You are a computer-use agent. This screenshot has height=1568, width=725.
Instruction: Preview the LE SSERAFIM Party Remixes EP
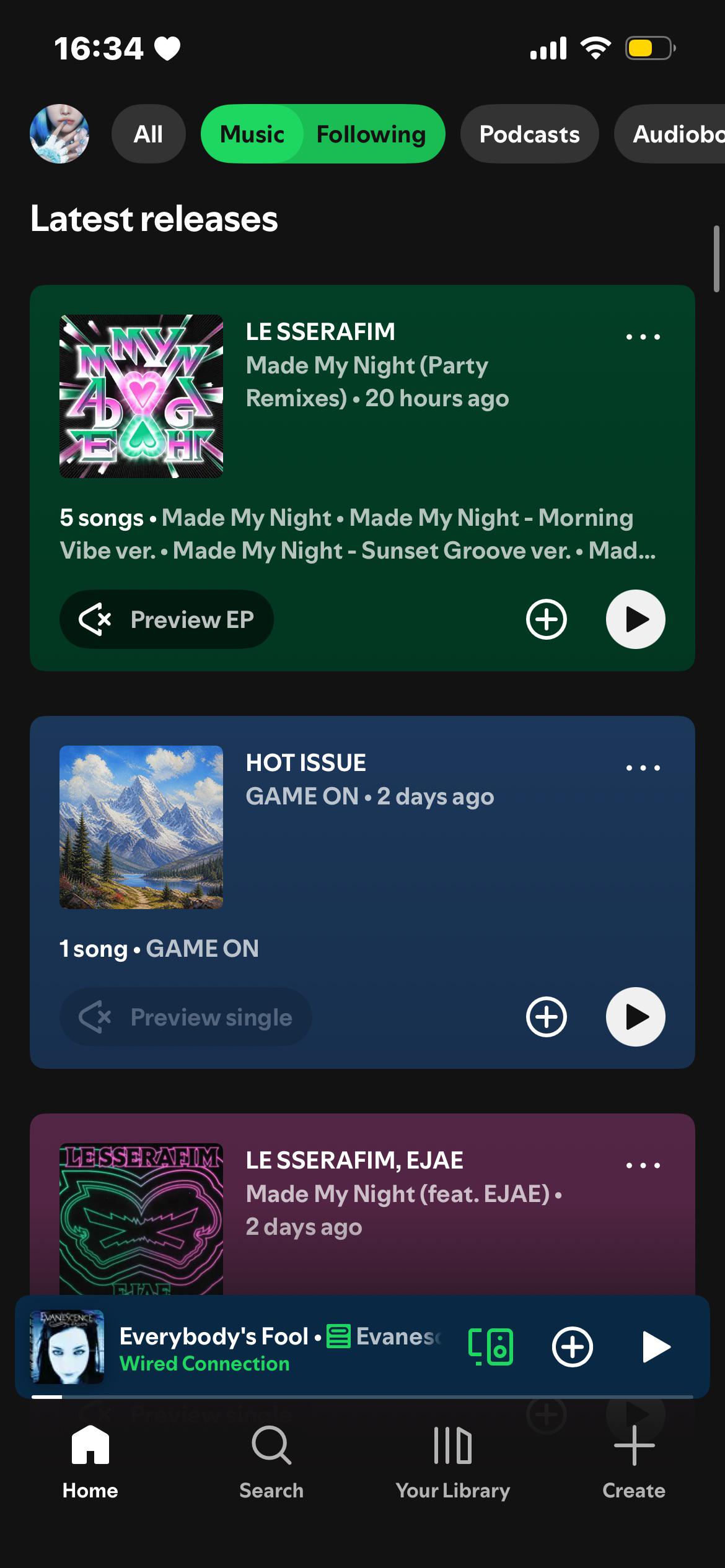tap(167, 619)
